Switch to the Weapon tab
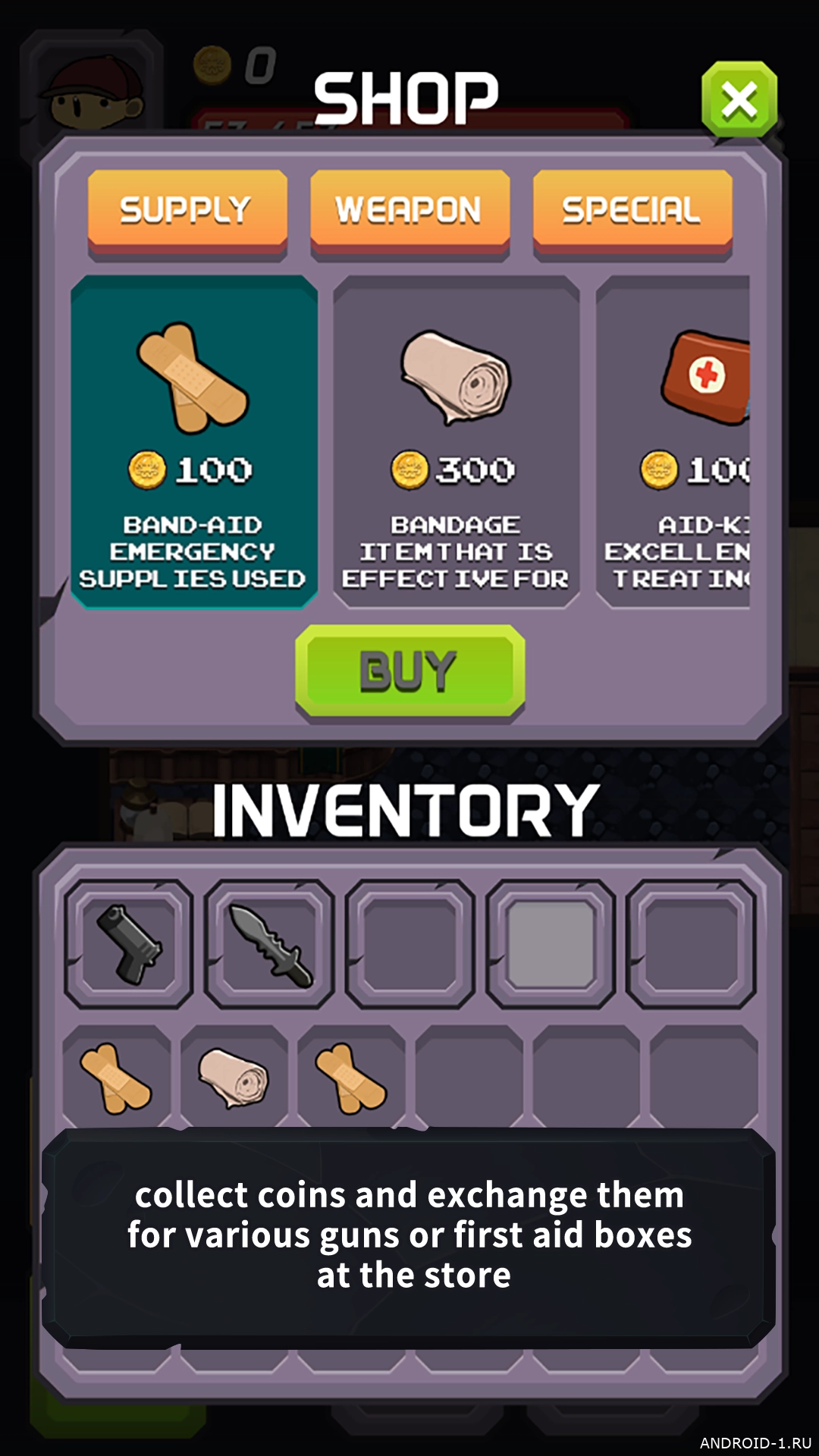Viewport: 819px width, 1456px height. tap(409, 210)
